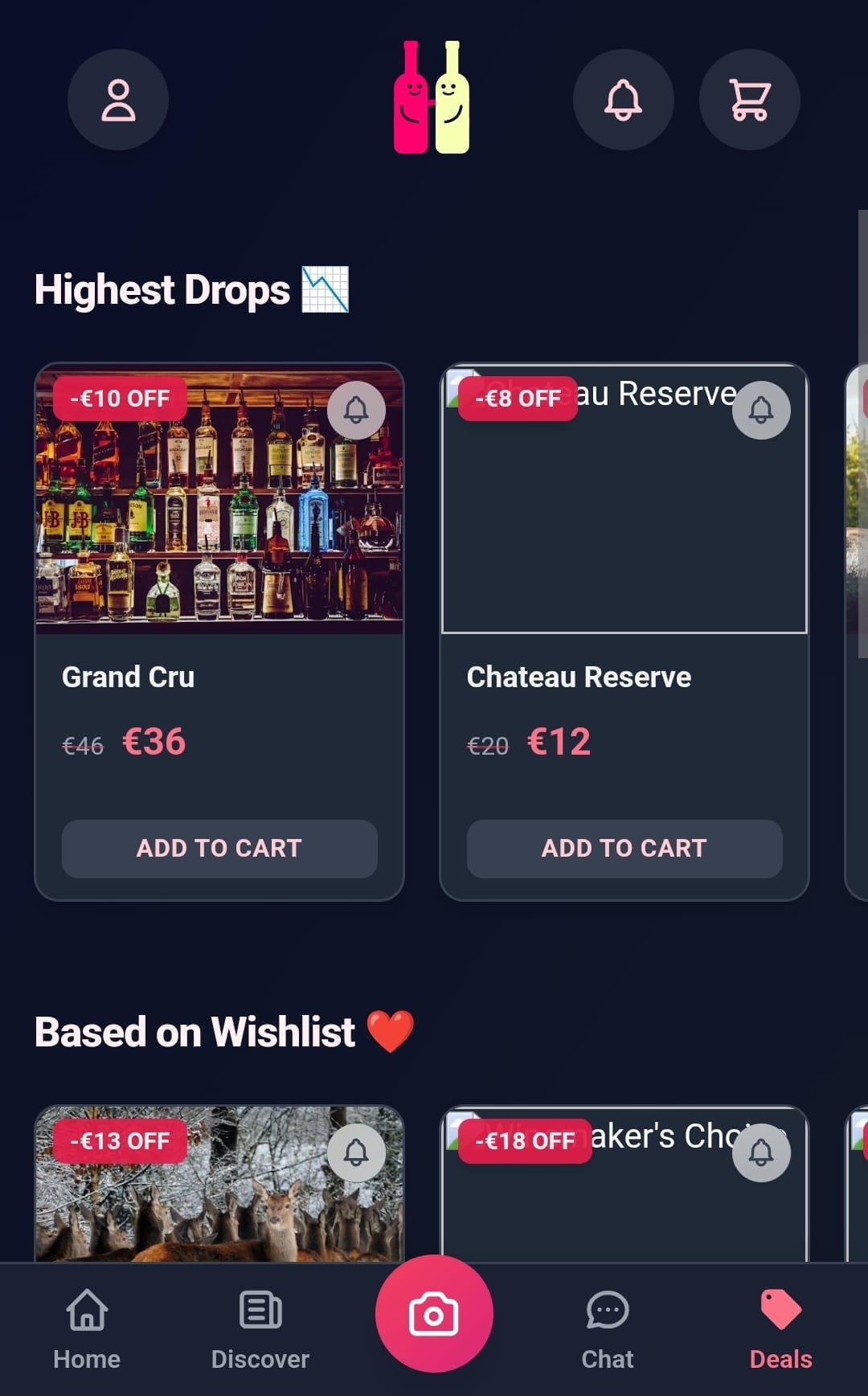The image size is (868, 1396).
Task: View the shopping cart
Action: (x=749, y=100)
